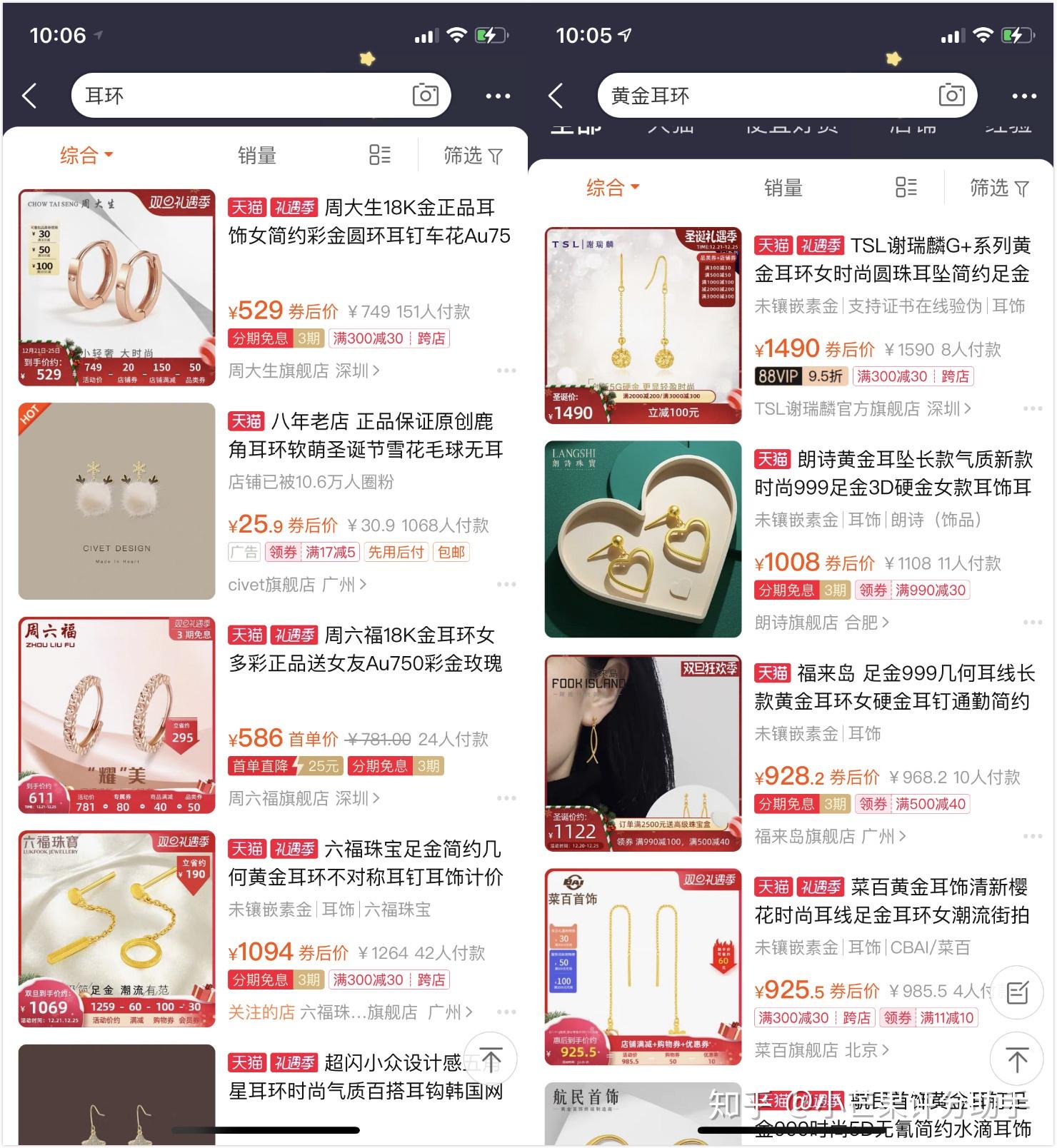1057x1148 pixels.
Task: Switch list layout in 黄金耳环 results
Action: click(x=906, y=188)
